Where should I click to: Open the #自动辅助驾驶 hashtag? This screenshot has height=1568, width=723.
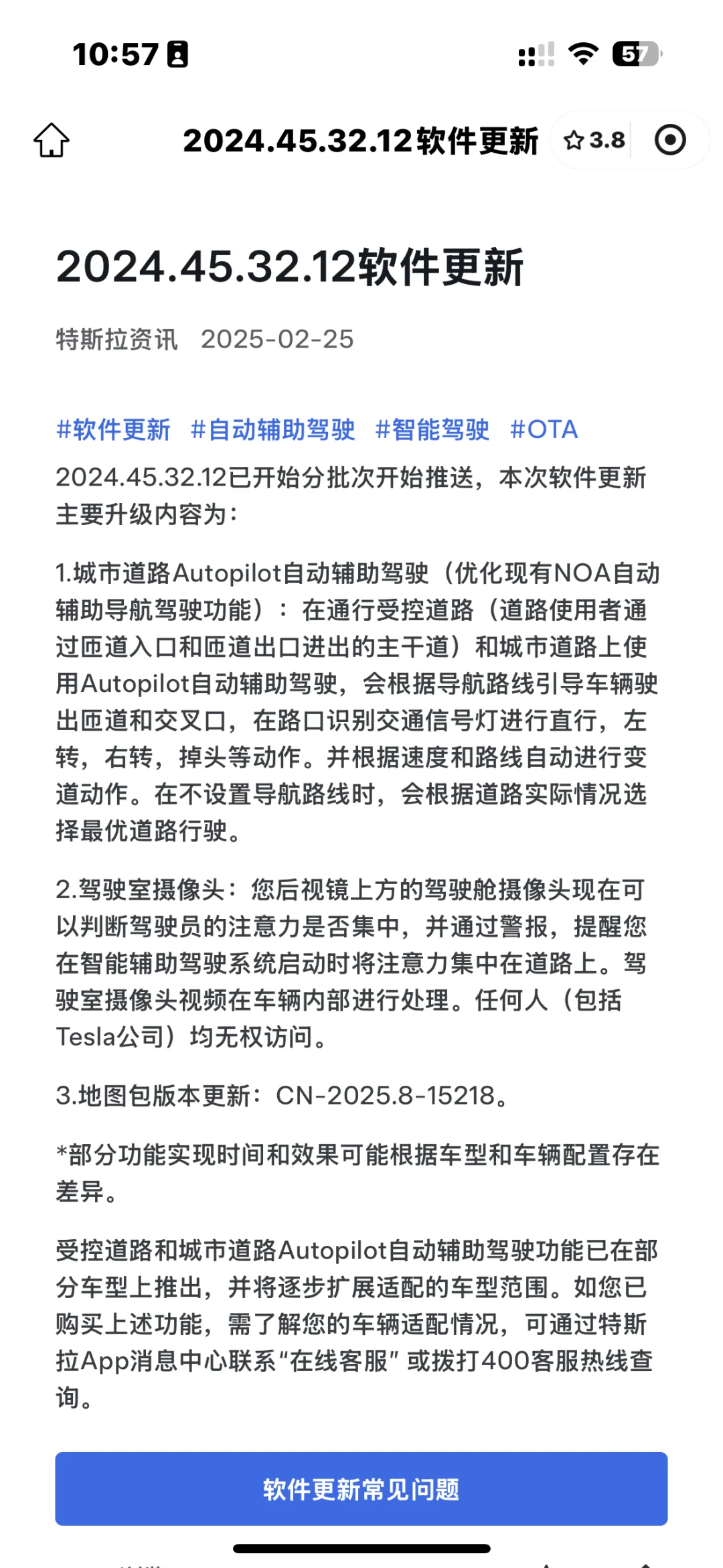(272, 429)
